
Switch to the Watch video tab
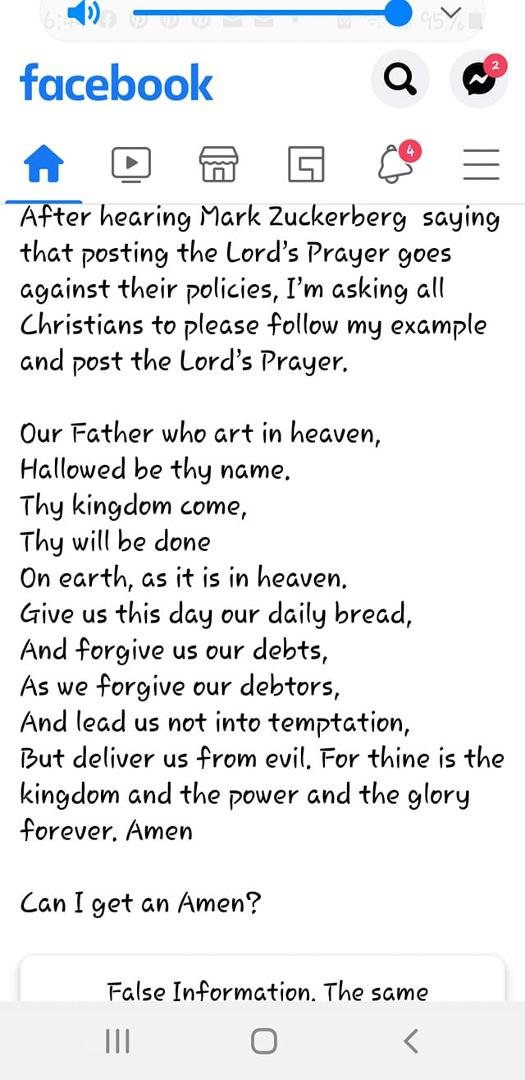coord(131,165)
